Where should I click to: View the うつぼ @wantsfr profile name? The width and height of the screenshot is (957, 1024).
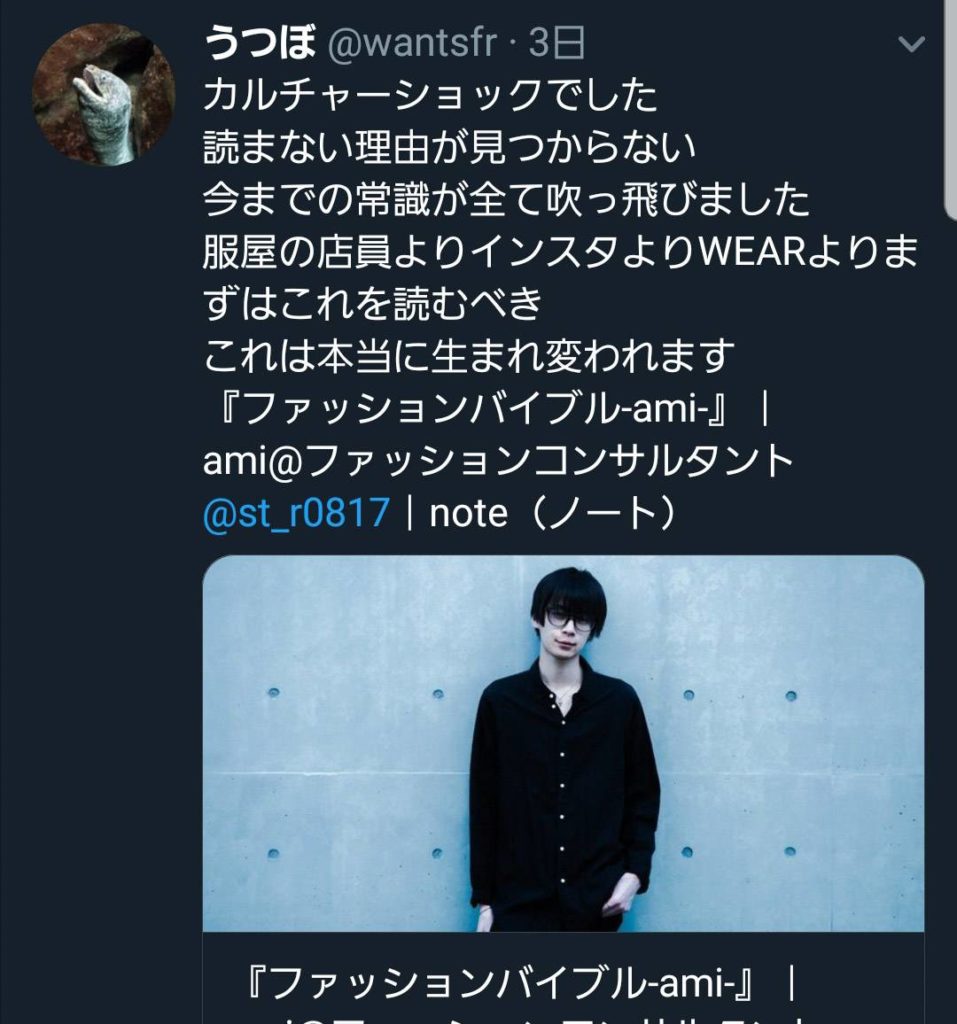tap(260, 45)
